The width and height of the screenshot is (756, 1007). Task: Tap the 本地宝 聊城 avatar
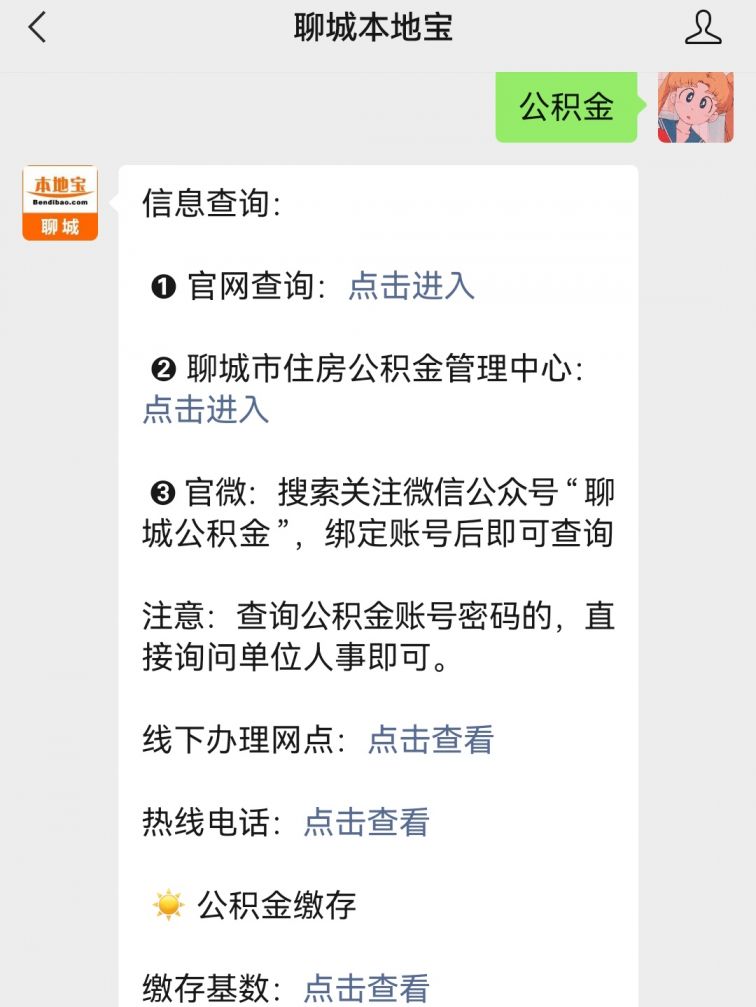coord(60,203)
